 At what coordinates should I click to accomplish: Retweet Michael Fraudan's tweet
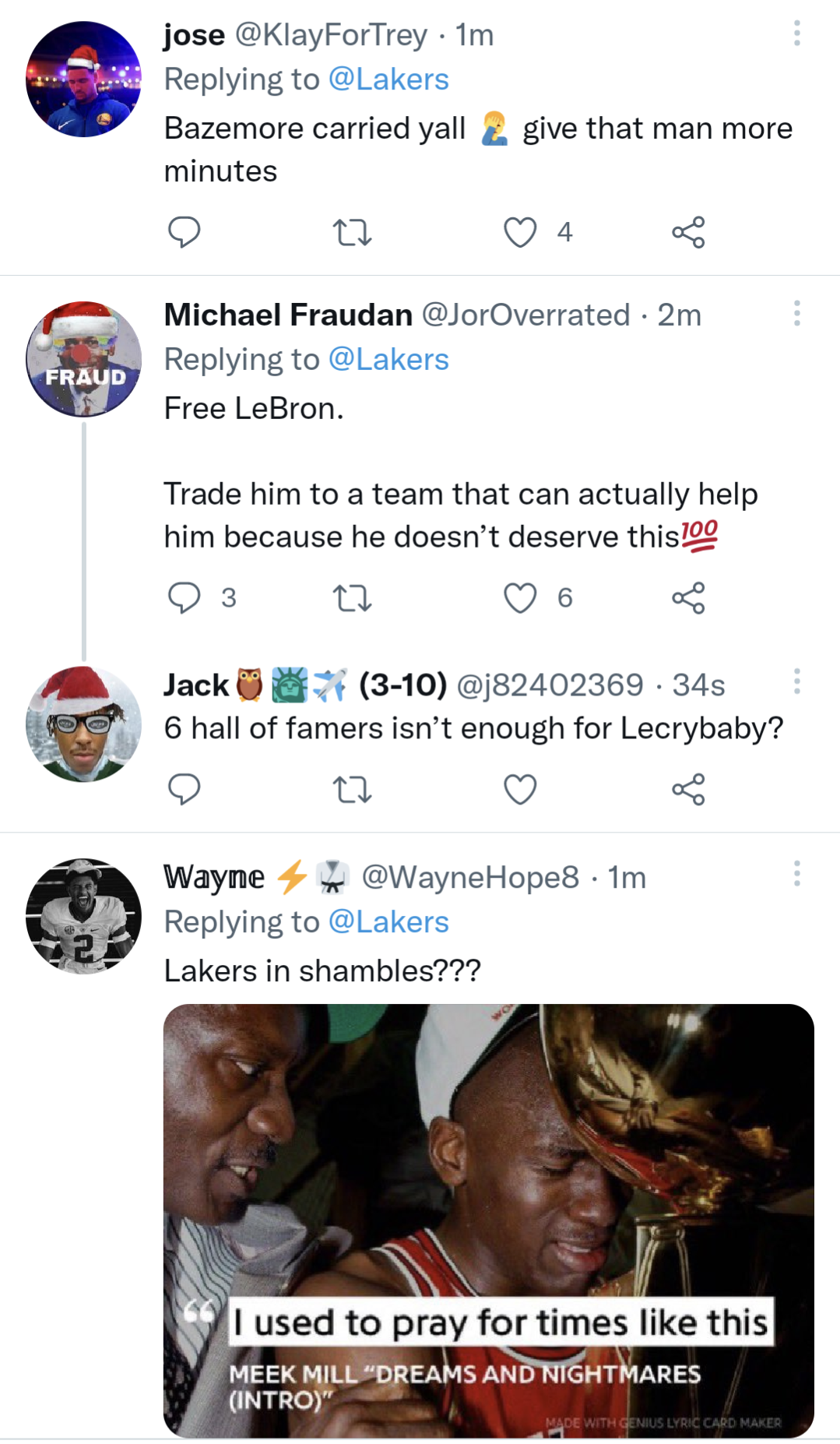click(x=355, y=597)
